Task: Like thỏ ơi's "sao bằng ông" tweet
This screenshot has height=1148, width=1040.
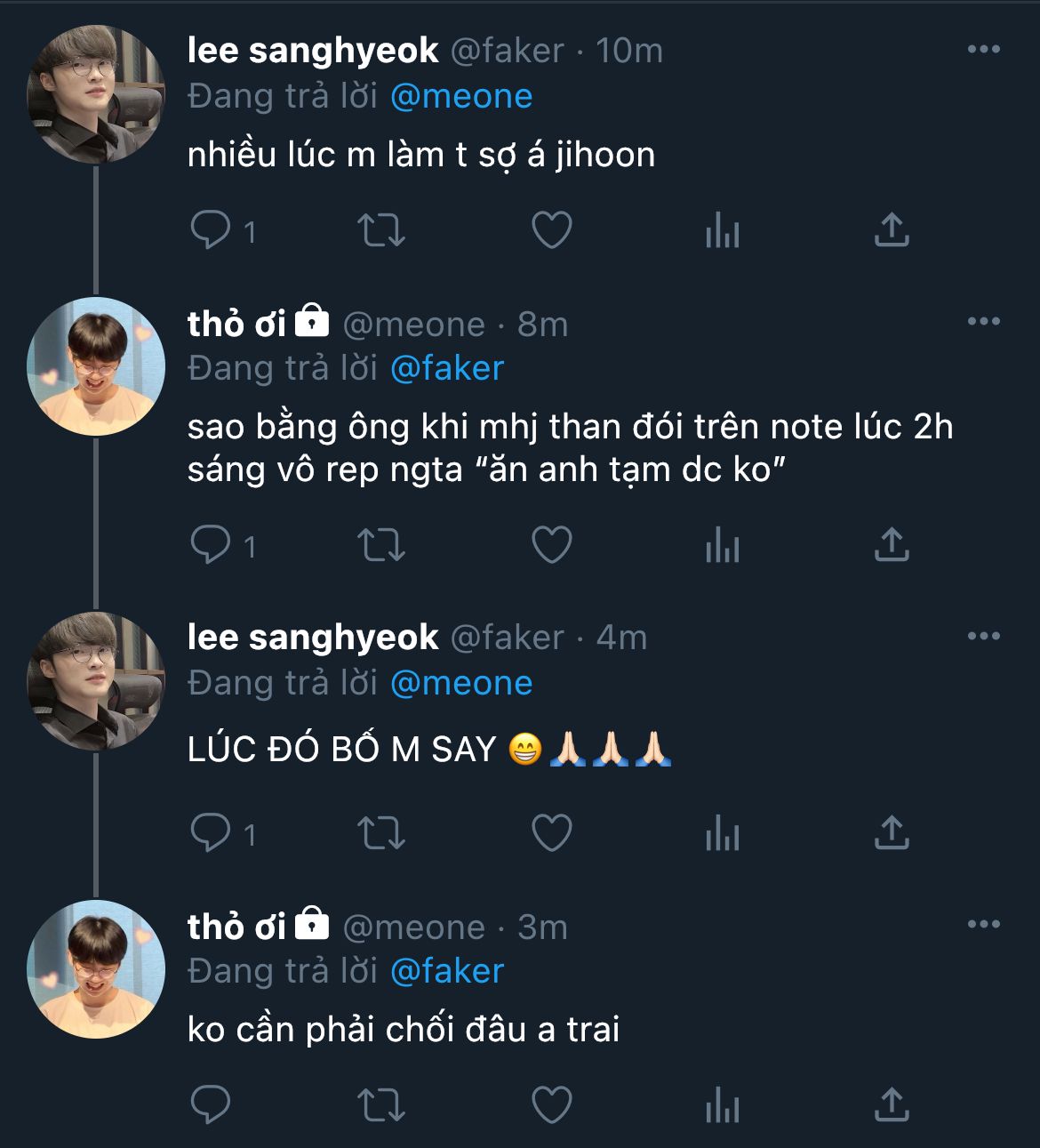Action: pos(551,545)
